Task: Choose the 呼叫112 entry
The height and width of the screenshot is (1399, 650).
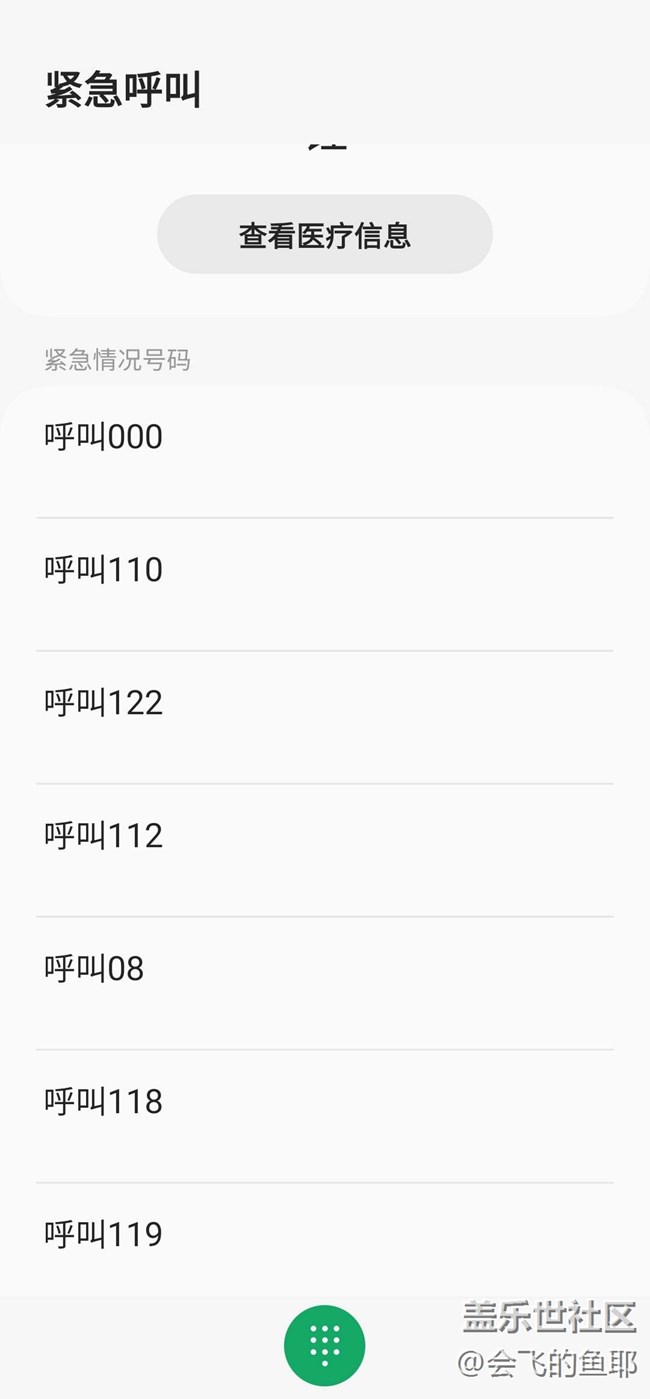Action: click(x=325, y=851)
